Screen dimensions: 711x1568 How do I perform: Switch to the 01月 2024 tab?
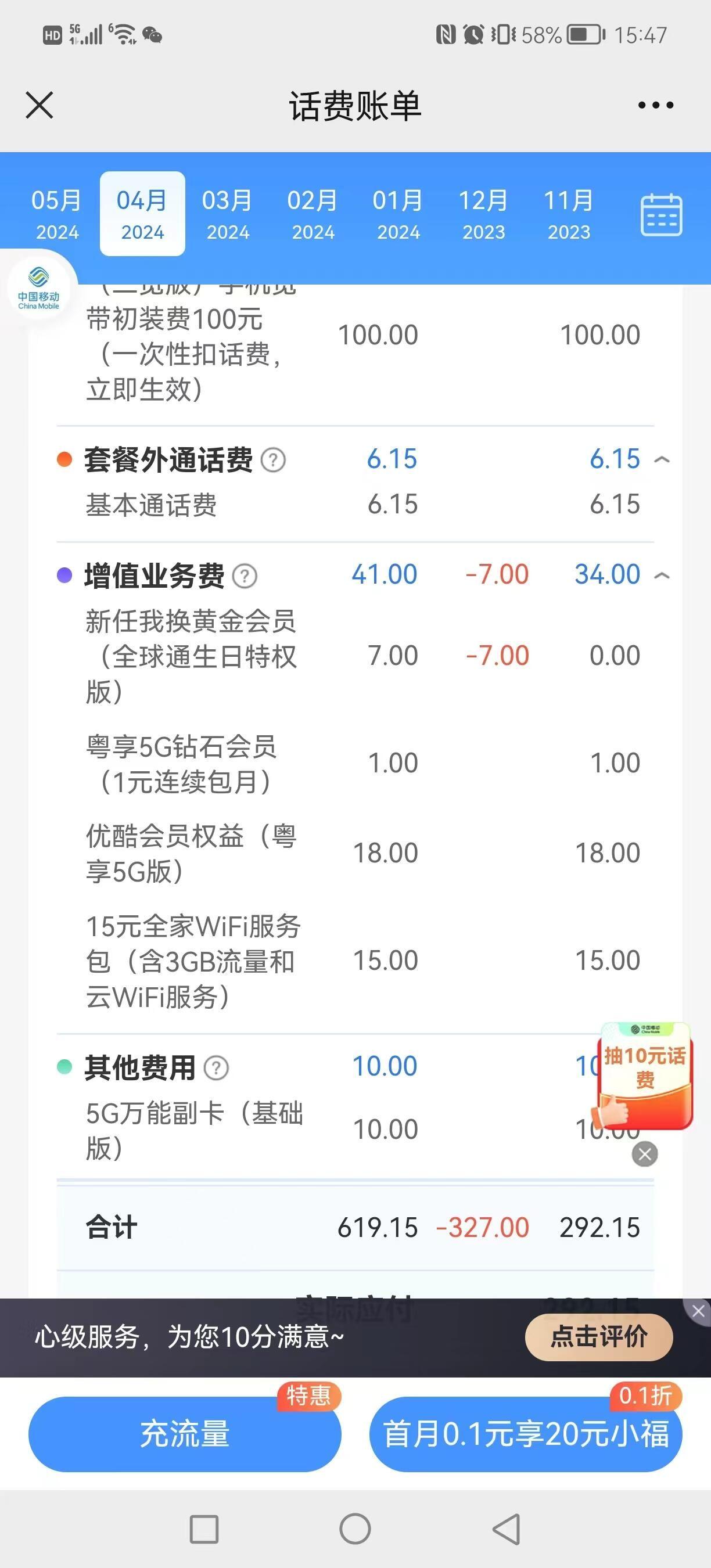(x=398, y=214)
